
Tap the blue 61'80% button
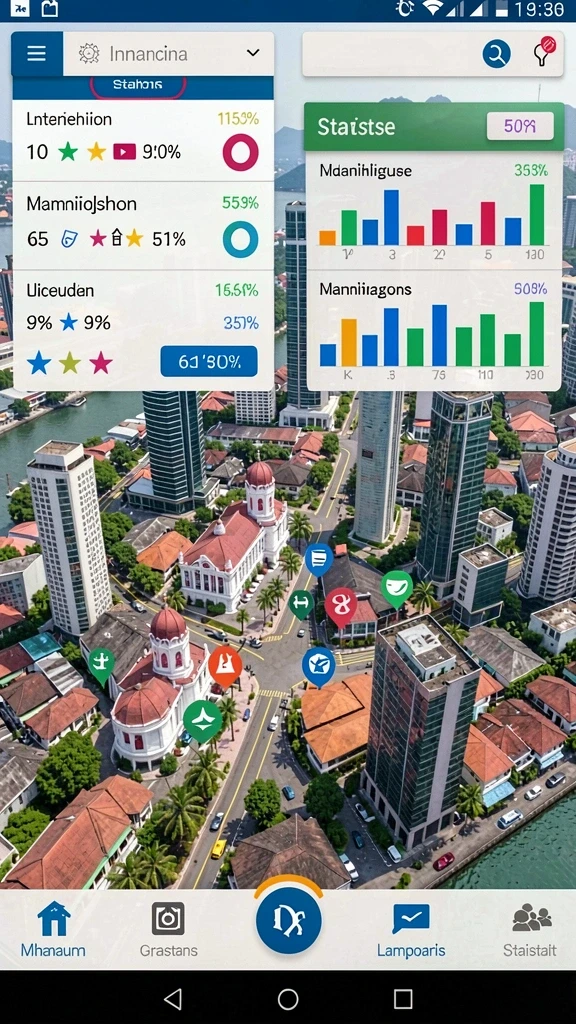209,362
